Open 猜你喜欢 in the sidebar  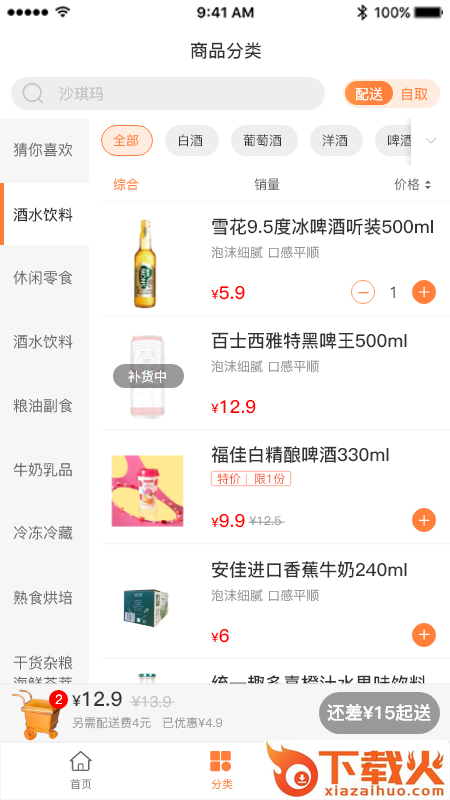(x=44, y=151)
